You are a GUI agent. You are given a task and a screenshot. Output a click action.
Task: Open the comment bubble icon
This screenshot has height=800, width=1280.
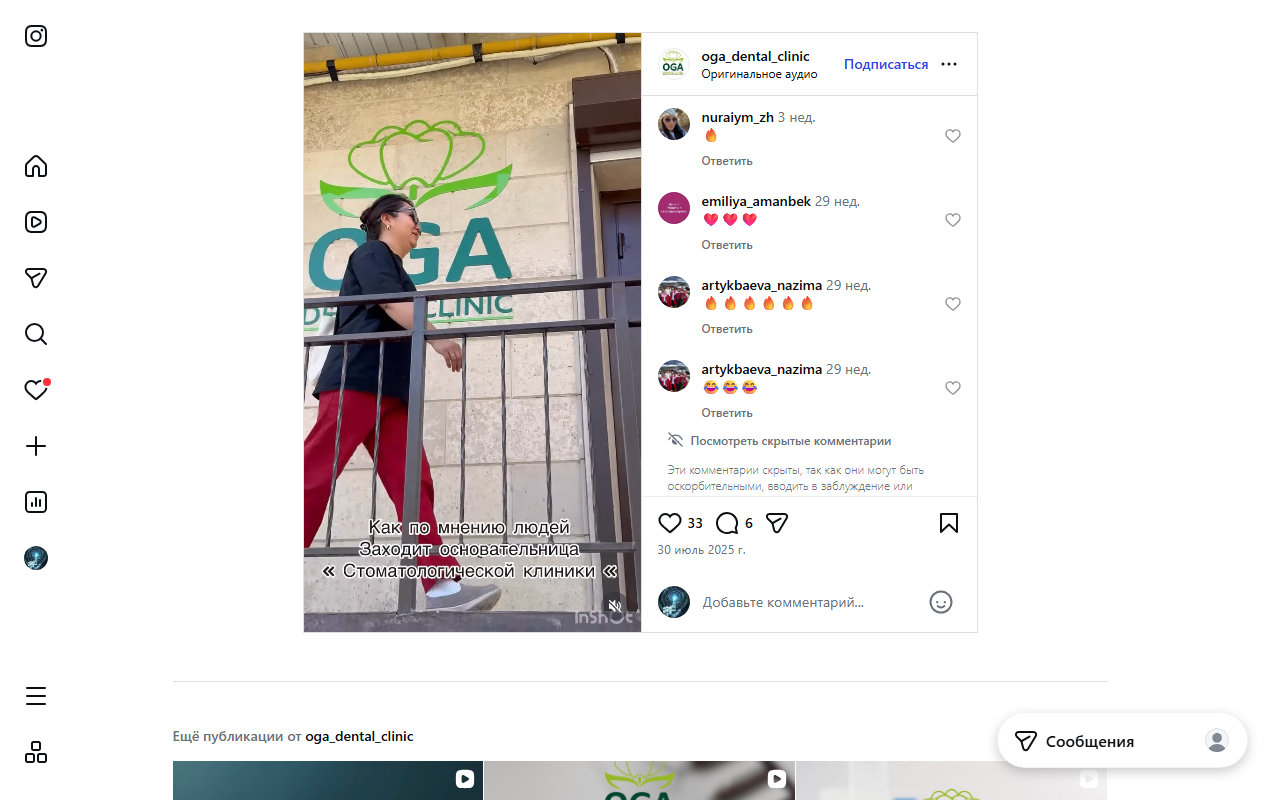pos(728,523)
